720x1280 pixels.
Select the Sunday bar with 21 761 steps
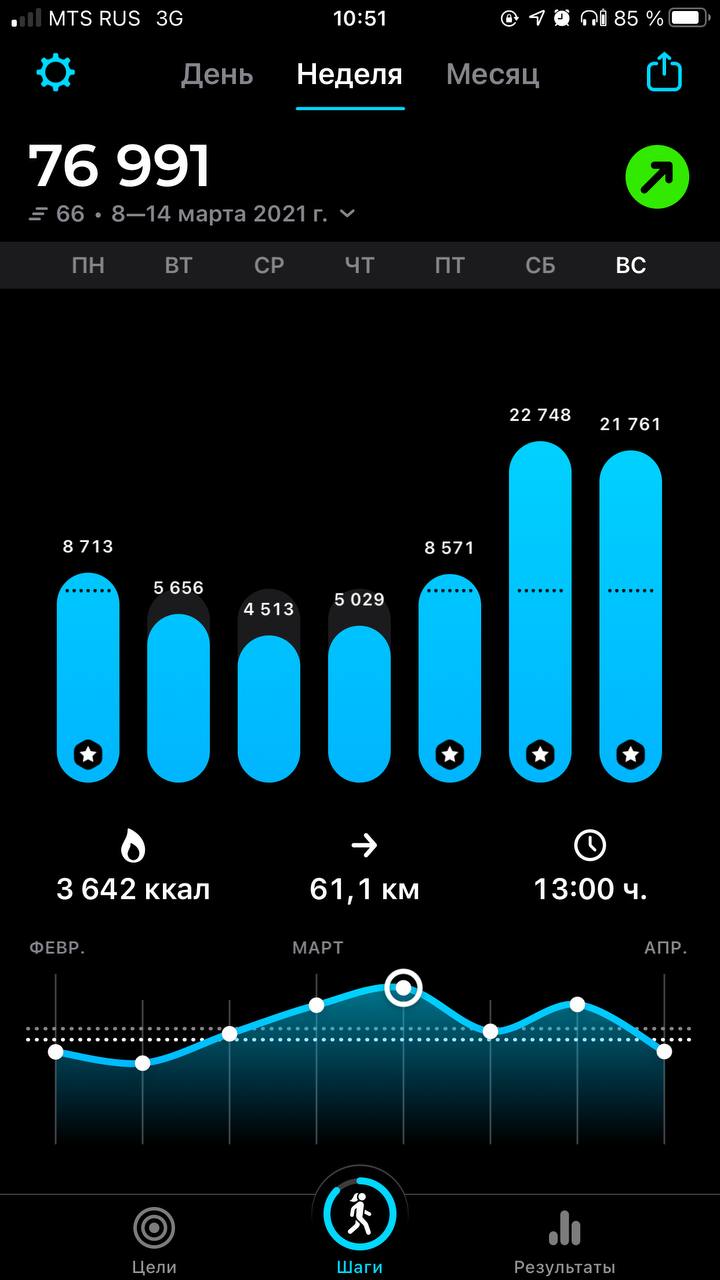pos(630,616)
